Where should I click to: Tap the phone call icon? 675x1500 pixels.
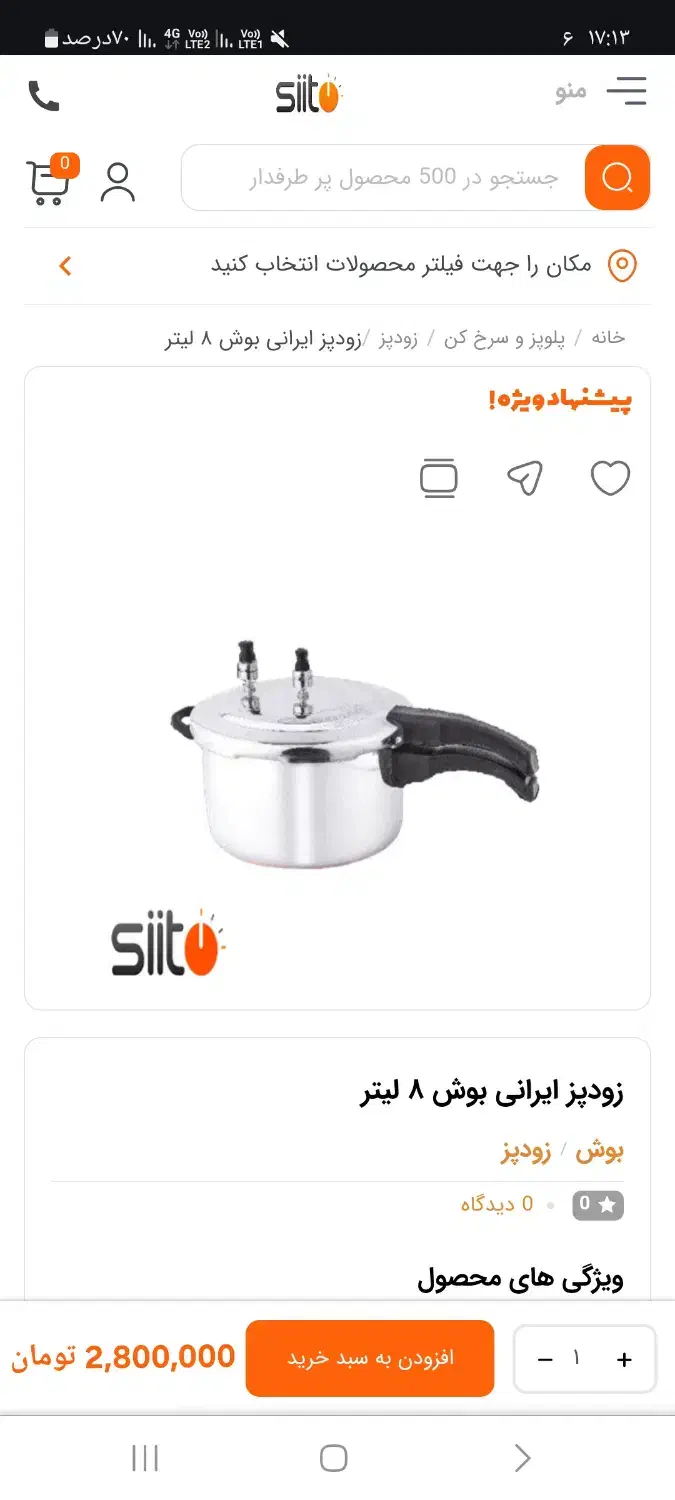click(x=44, y=96)
